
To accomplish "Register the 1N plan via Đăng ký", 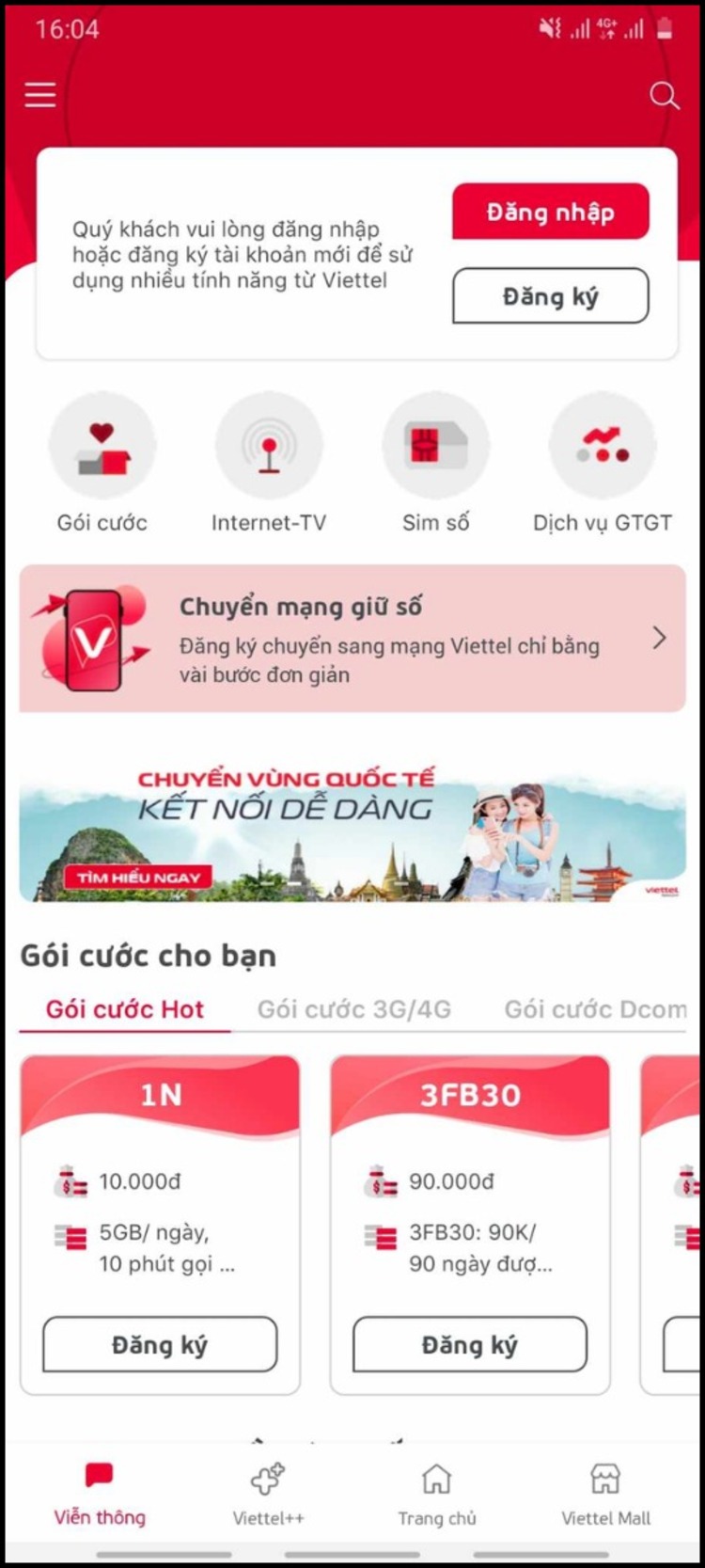I will (x=159, y=1344).
